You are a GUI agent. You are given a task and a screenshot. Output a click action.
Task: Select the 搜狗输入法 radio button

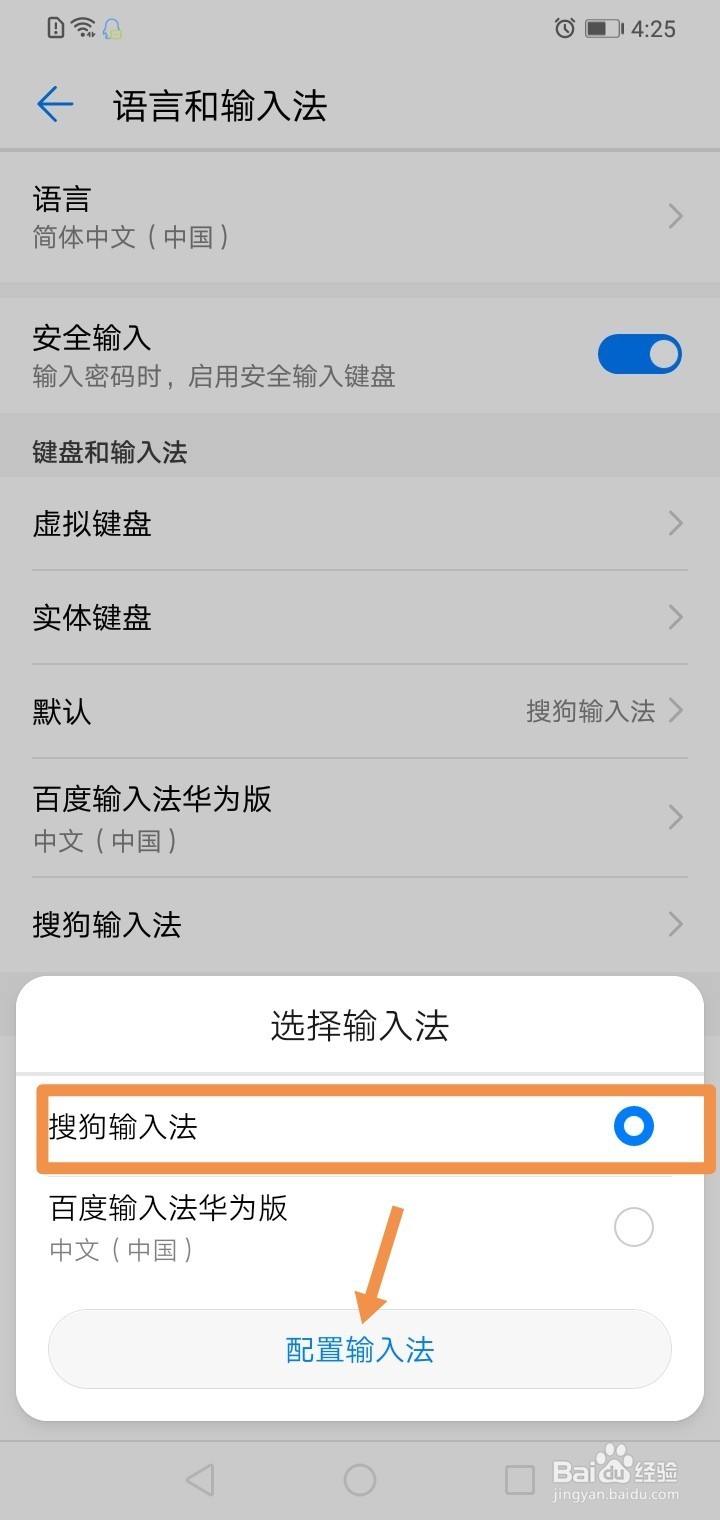[x=632, y=1126]
